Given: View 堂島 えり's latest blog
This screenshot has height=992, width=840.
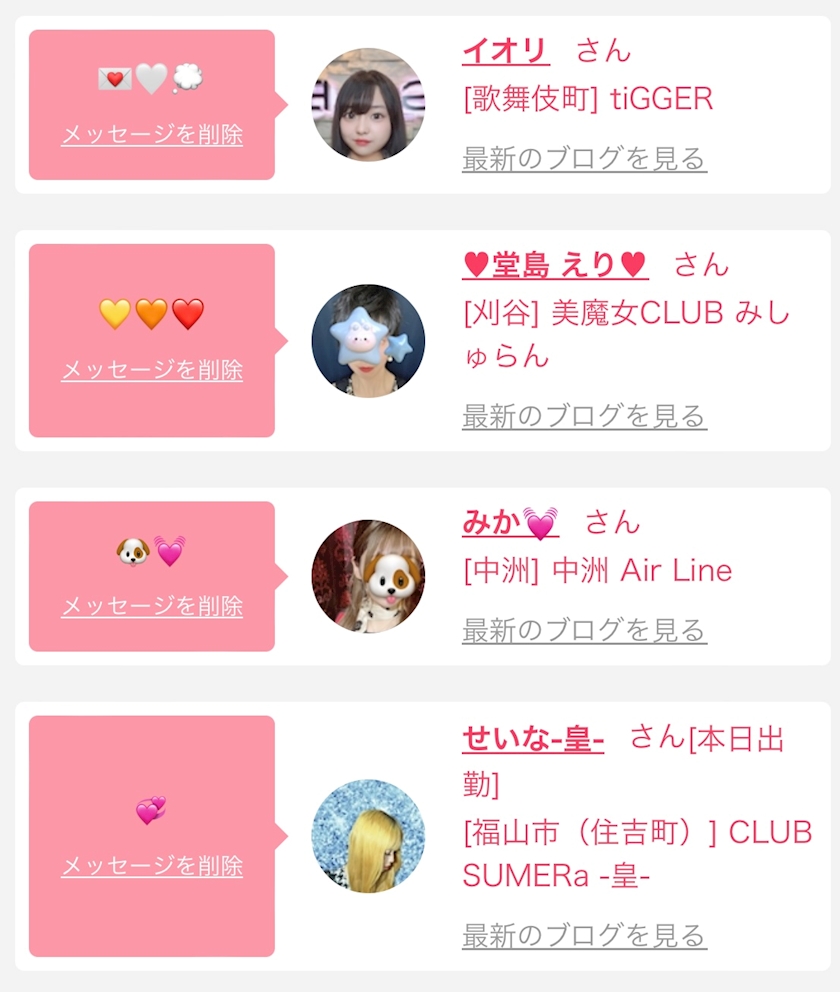Looking at the screenshot, I should 584,416.
